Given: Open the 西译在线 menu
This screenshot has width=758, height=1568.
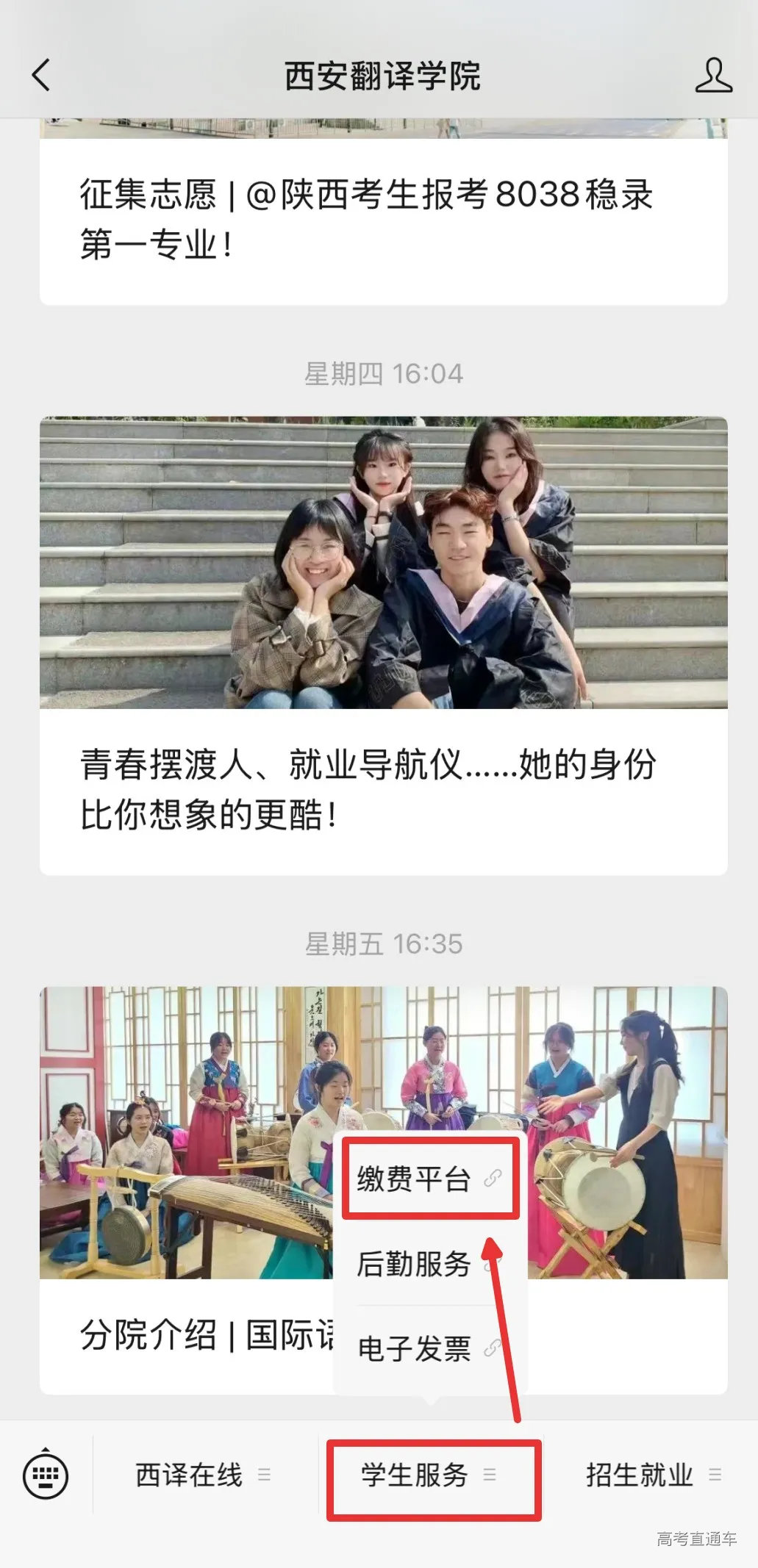Looking at the screenshot, I should click(x=204, y=1475).
